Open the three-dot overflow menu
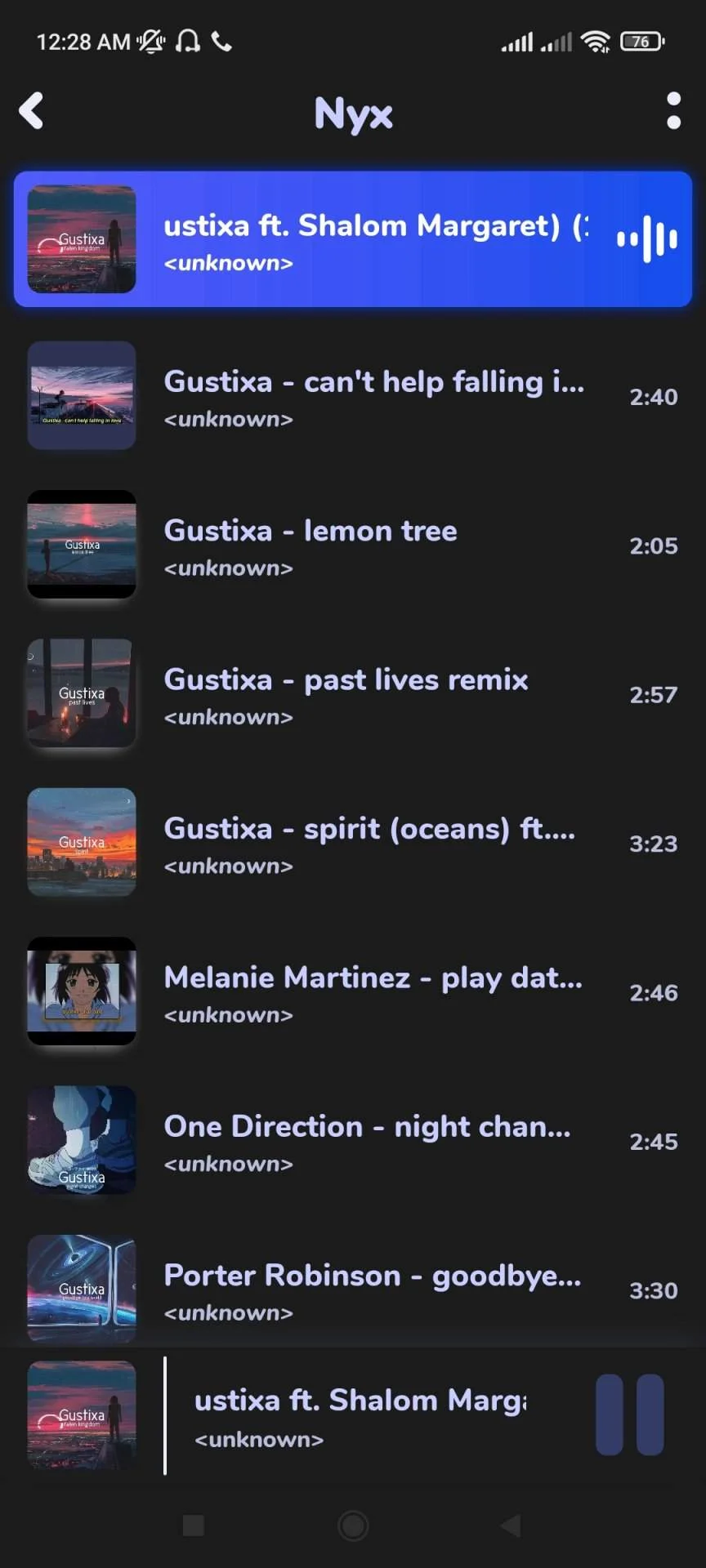Viewport: 706px width, 1568px height. point(673,111)
